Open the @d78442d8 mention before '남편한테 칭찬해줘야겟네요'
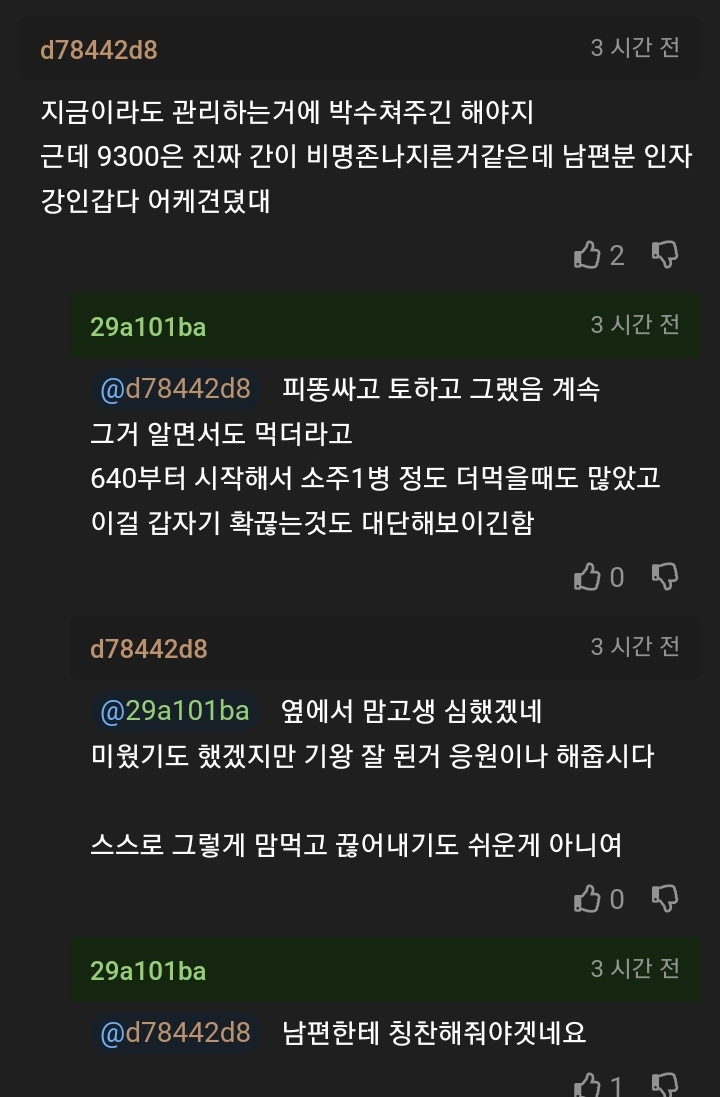Screen dimensions: 720x1097 pos(175,1033)
